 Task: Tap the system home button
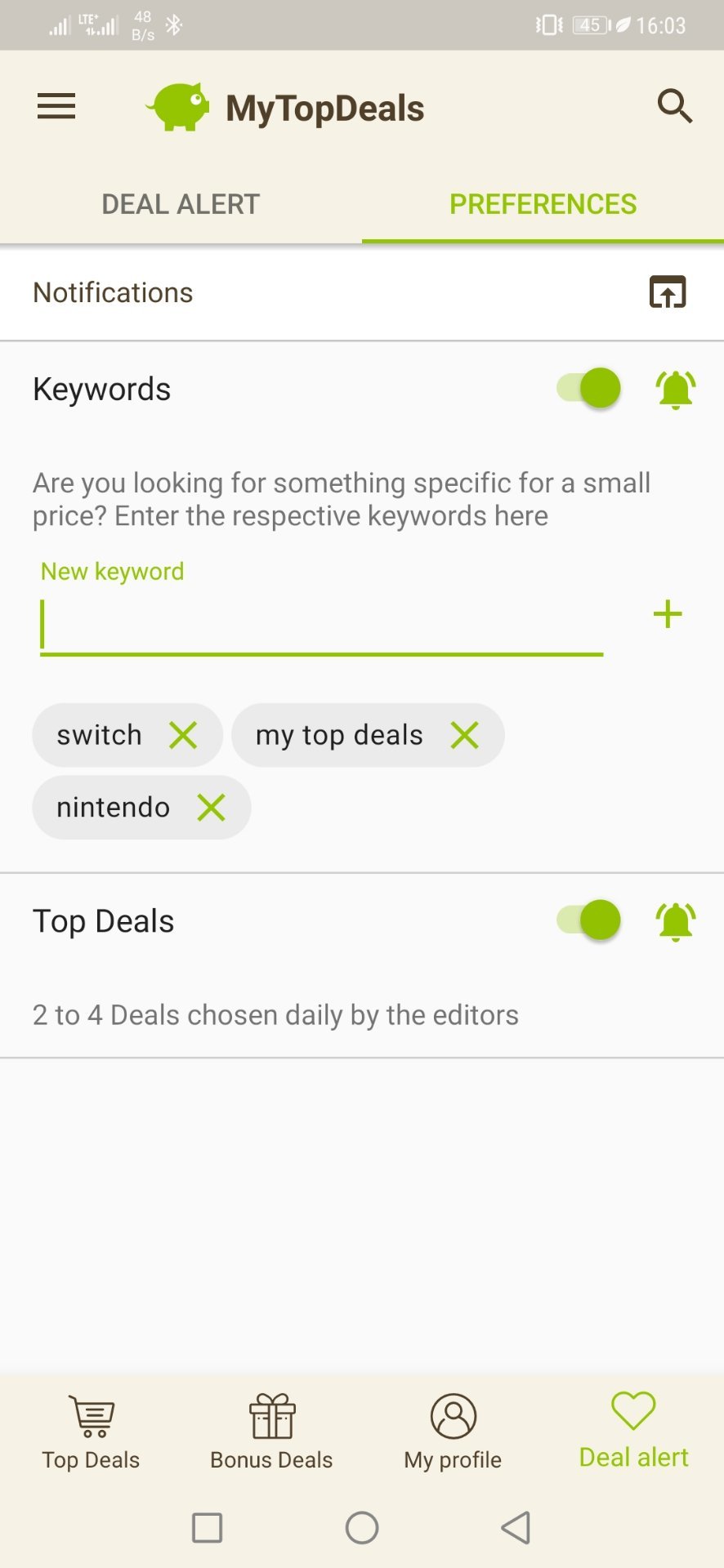pos(362,1527)
